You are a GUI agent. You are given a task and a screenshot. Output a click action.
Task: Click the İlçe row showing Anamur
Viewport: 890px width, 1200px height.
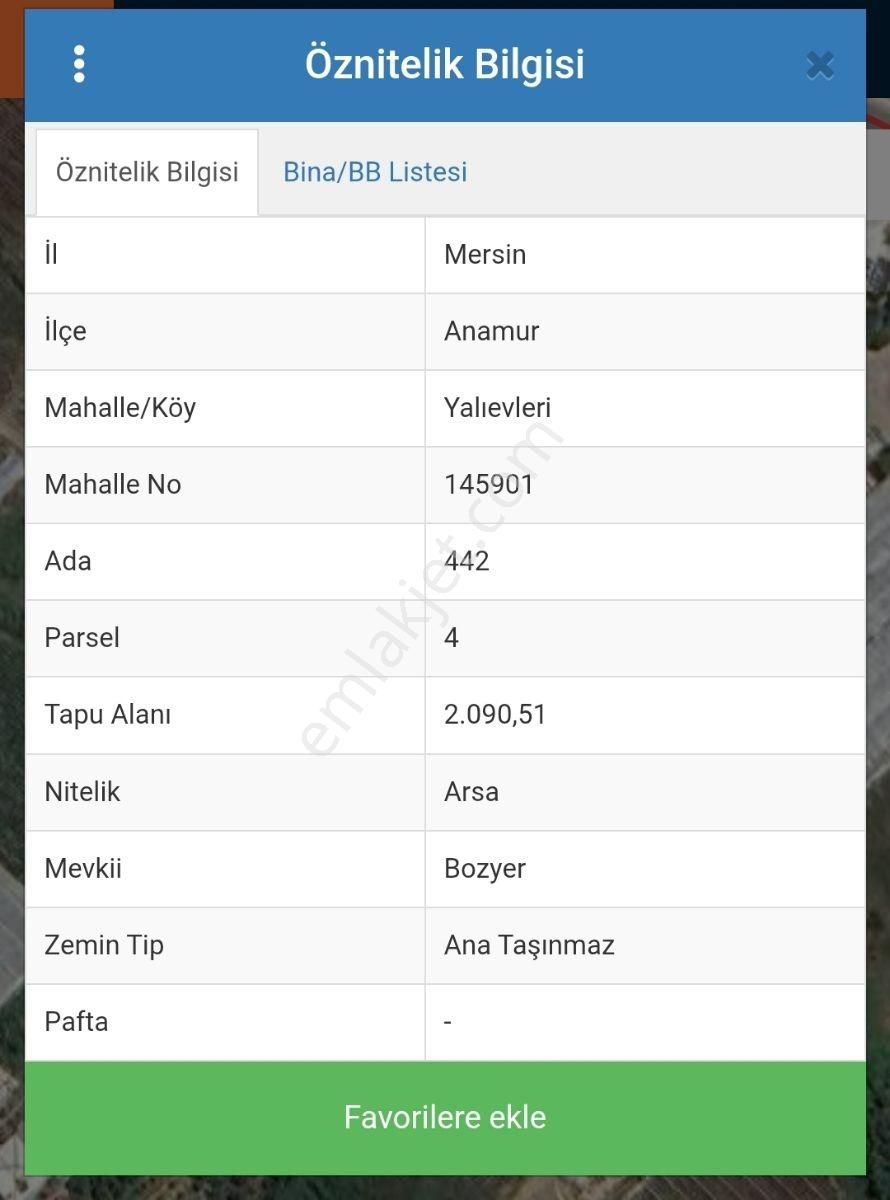(x=489, y=331)
